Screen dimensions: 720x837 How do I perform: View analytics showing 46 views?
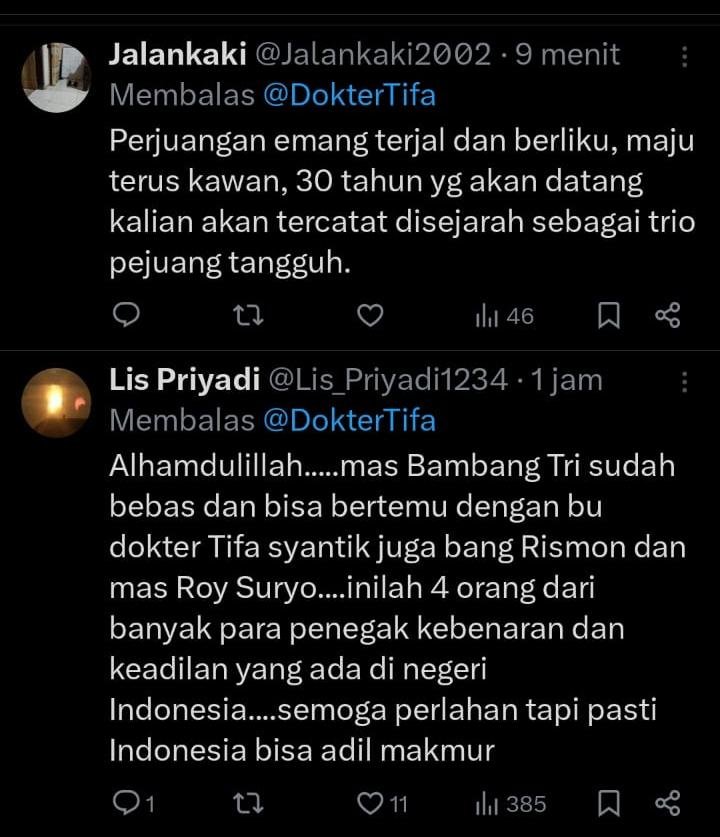505,316
